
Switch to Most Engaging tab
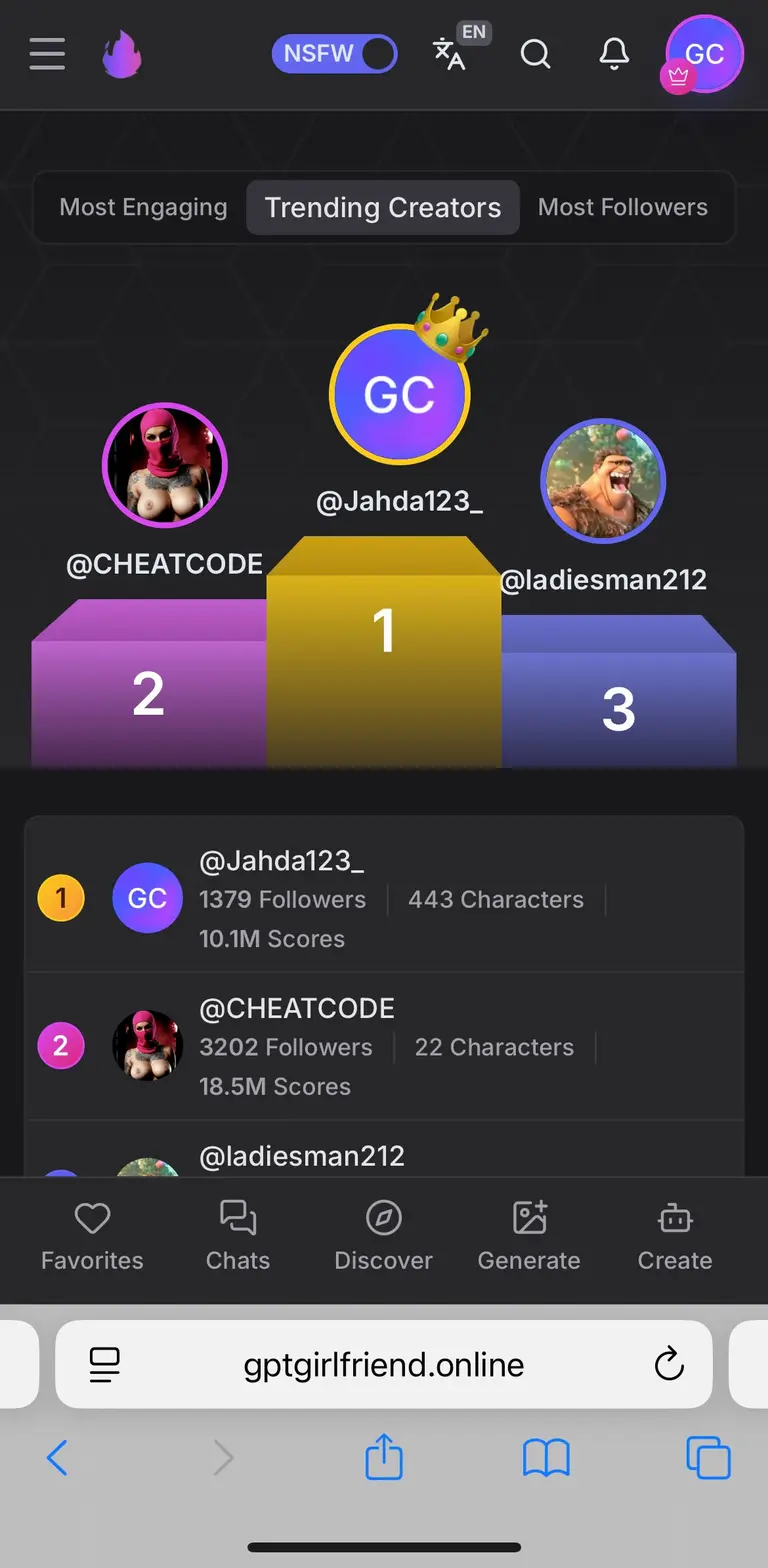pos(143,207)
